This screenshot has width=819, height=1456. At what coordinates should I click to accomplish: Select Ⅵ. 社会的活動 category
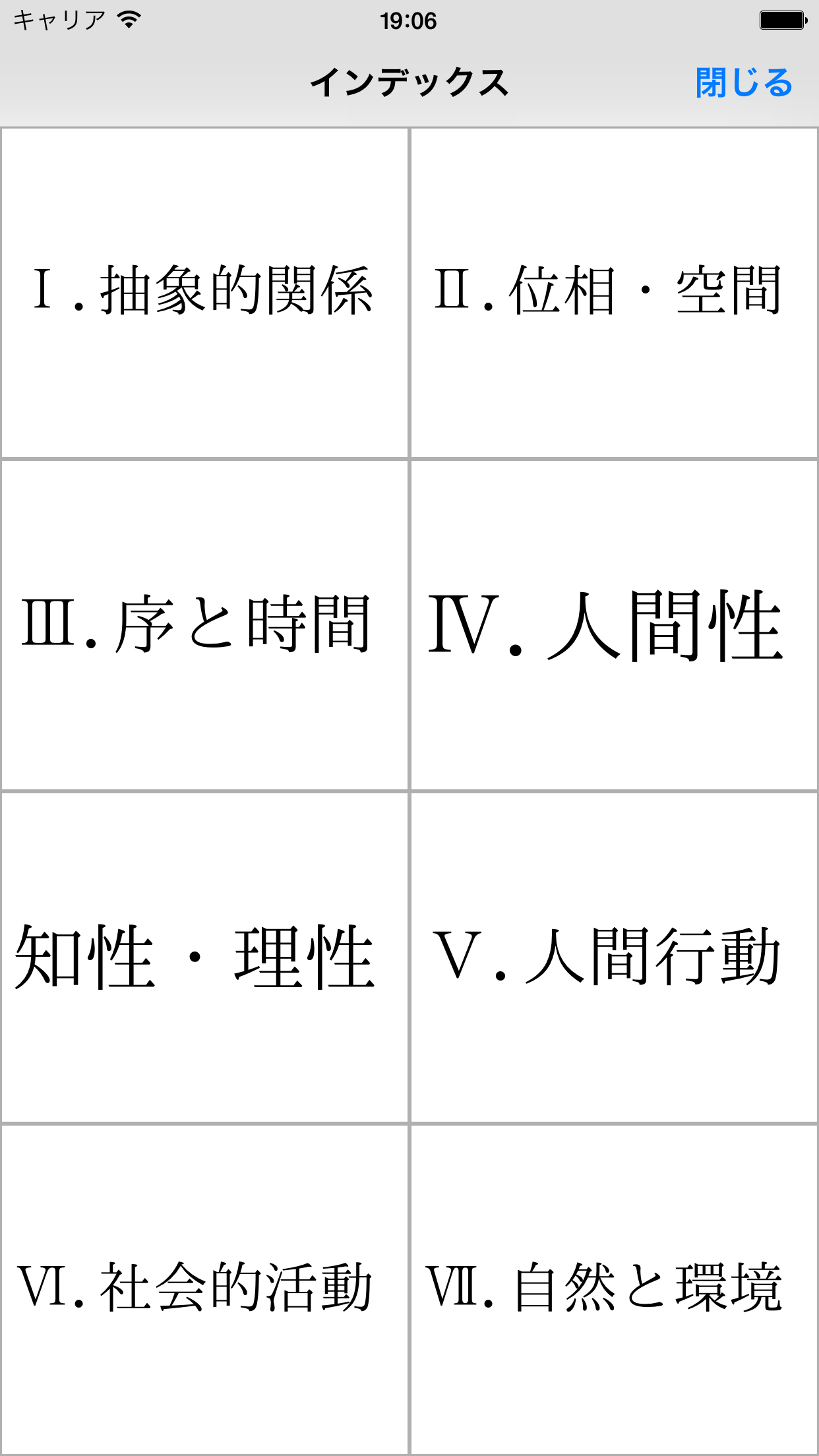204,1288
